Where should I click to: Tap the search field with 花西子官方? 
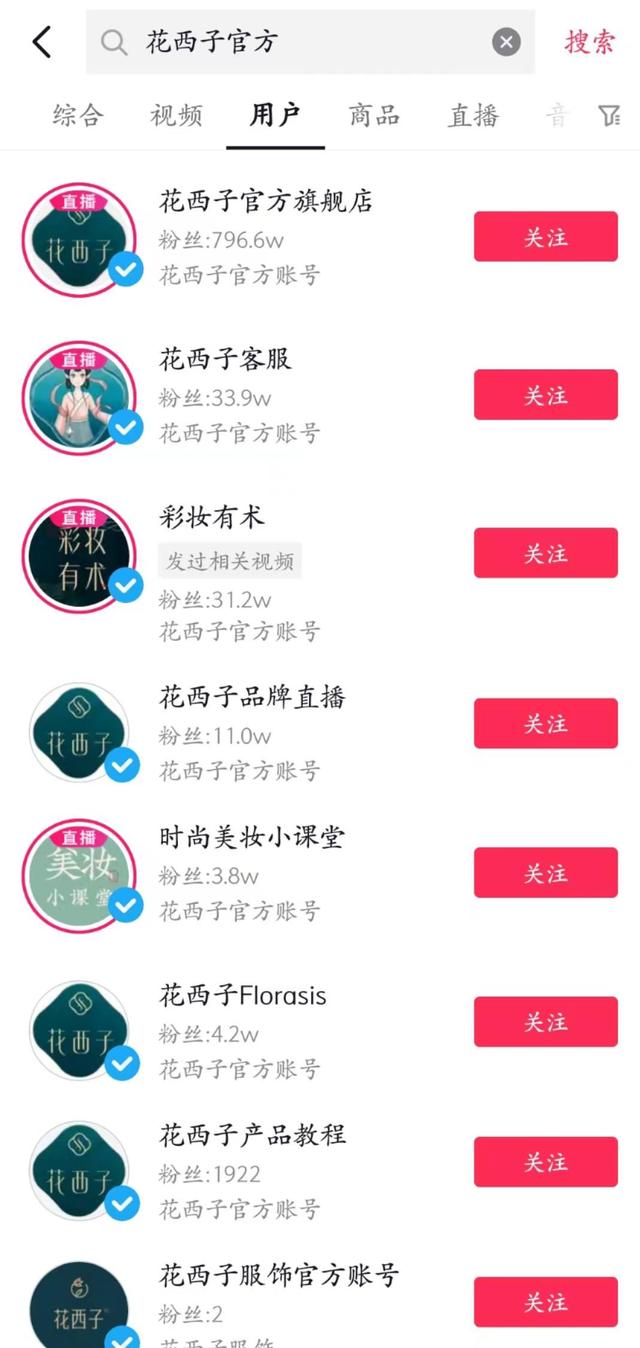coord(300,42)
